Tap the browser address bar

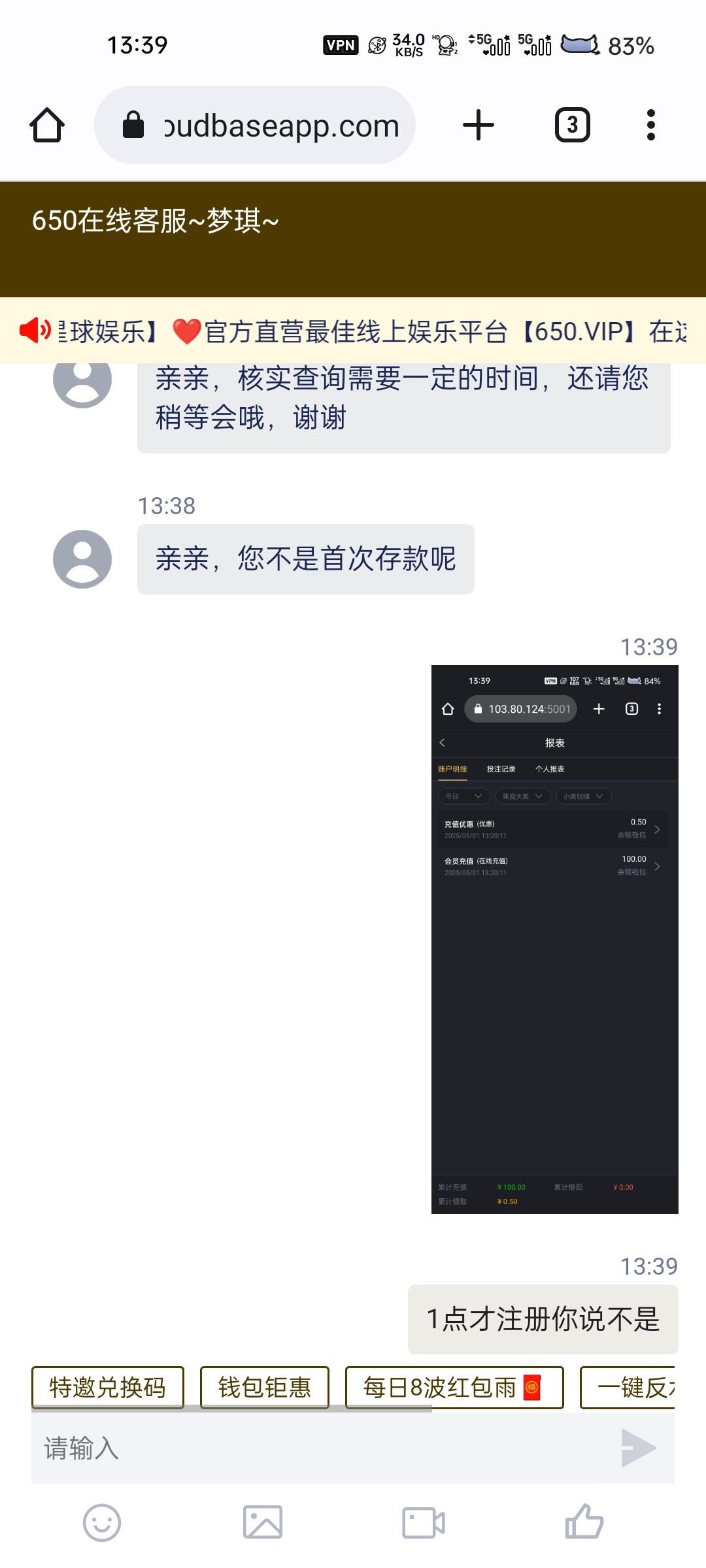click(255, 125)
